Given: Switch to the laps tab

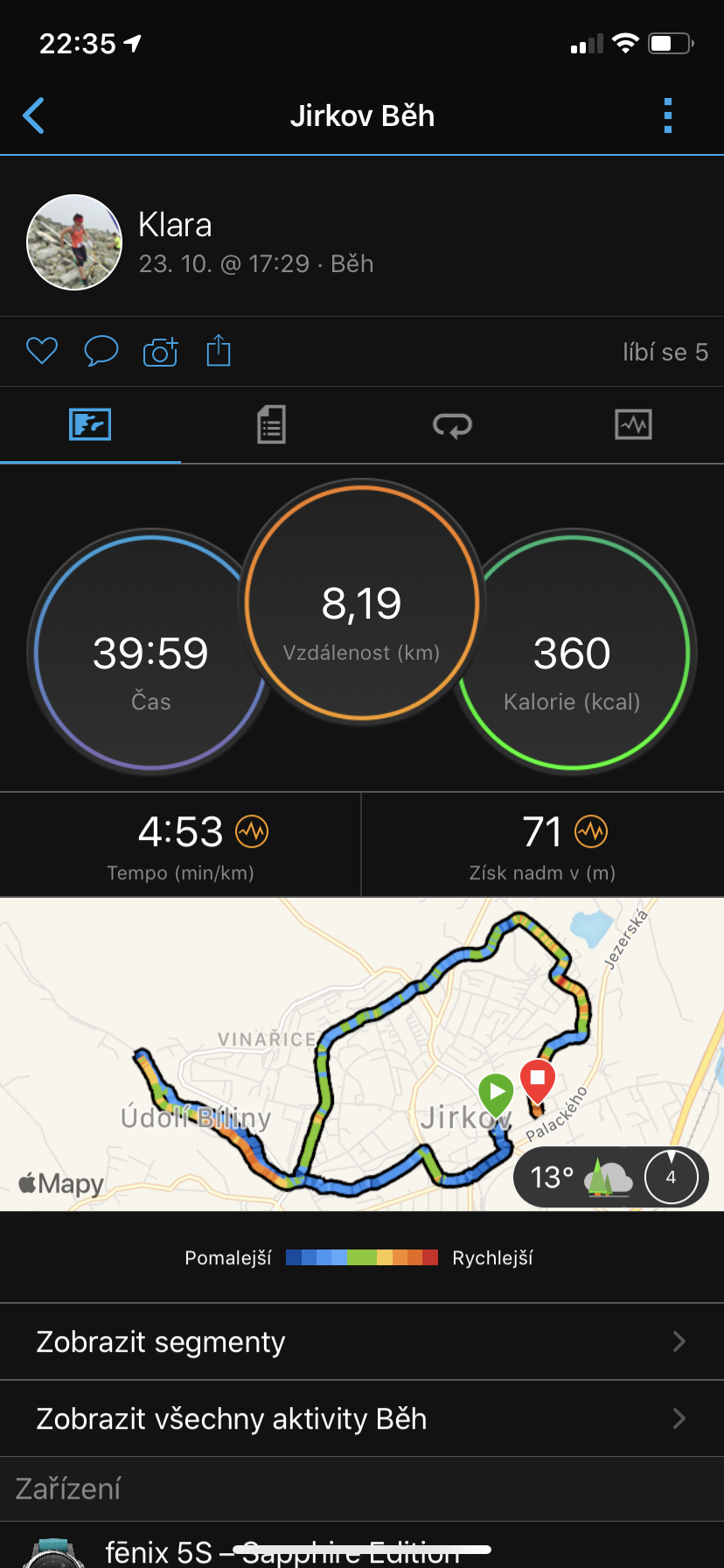Looking at the screenshot, I should (452, 424).
